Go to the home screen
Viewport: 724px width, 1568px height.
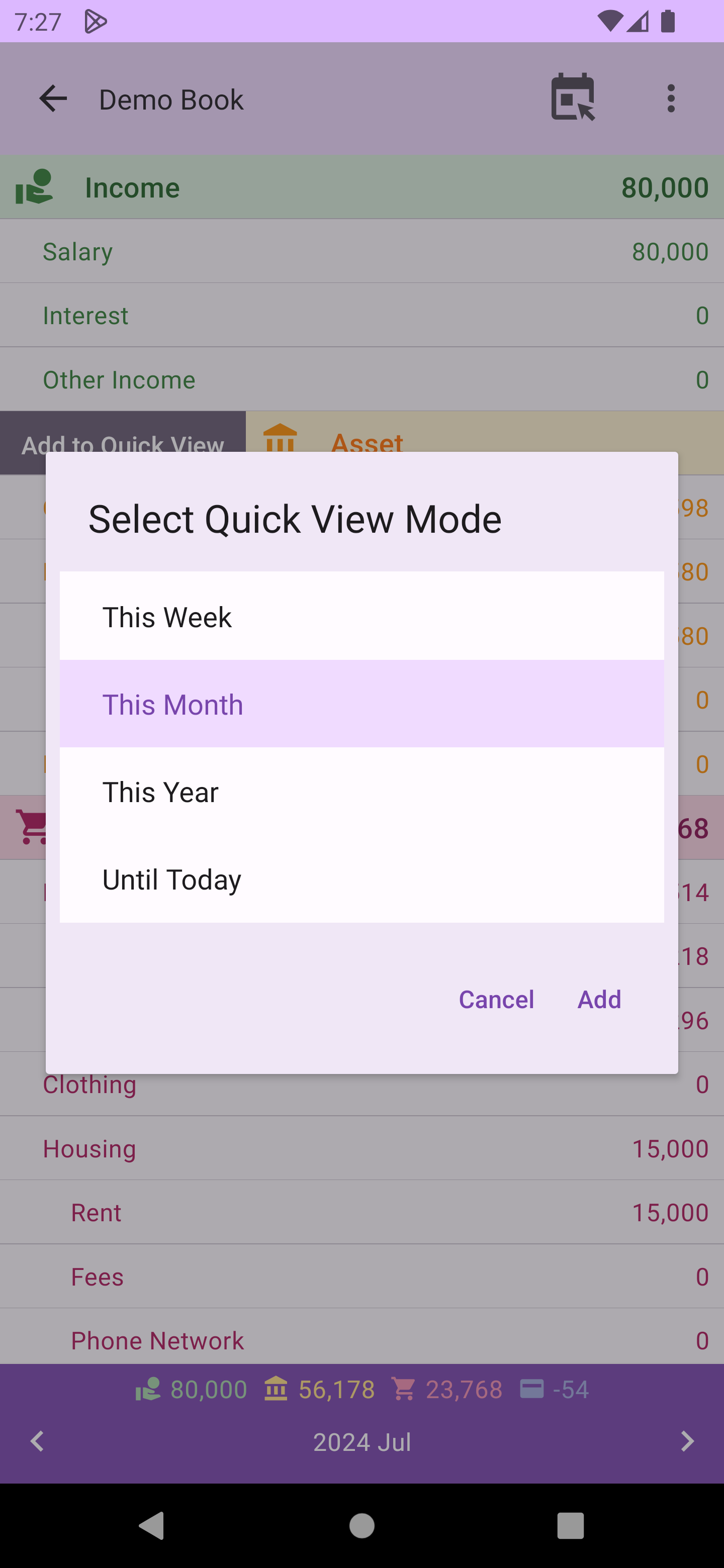[361, 1525]
